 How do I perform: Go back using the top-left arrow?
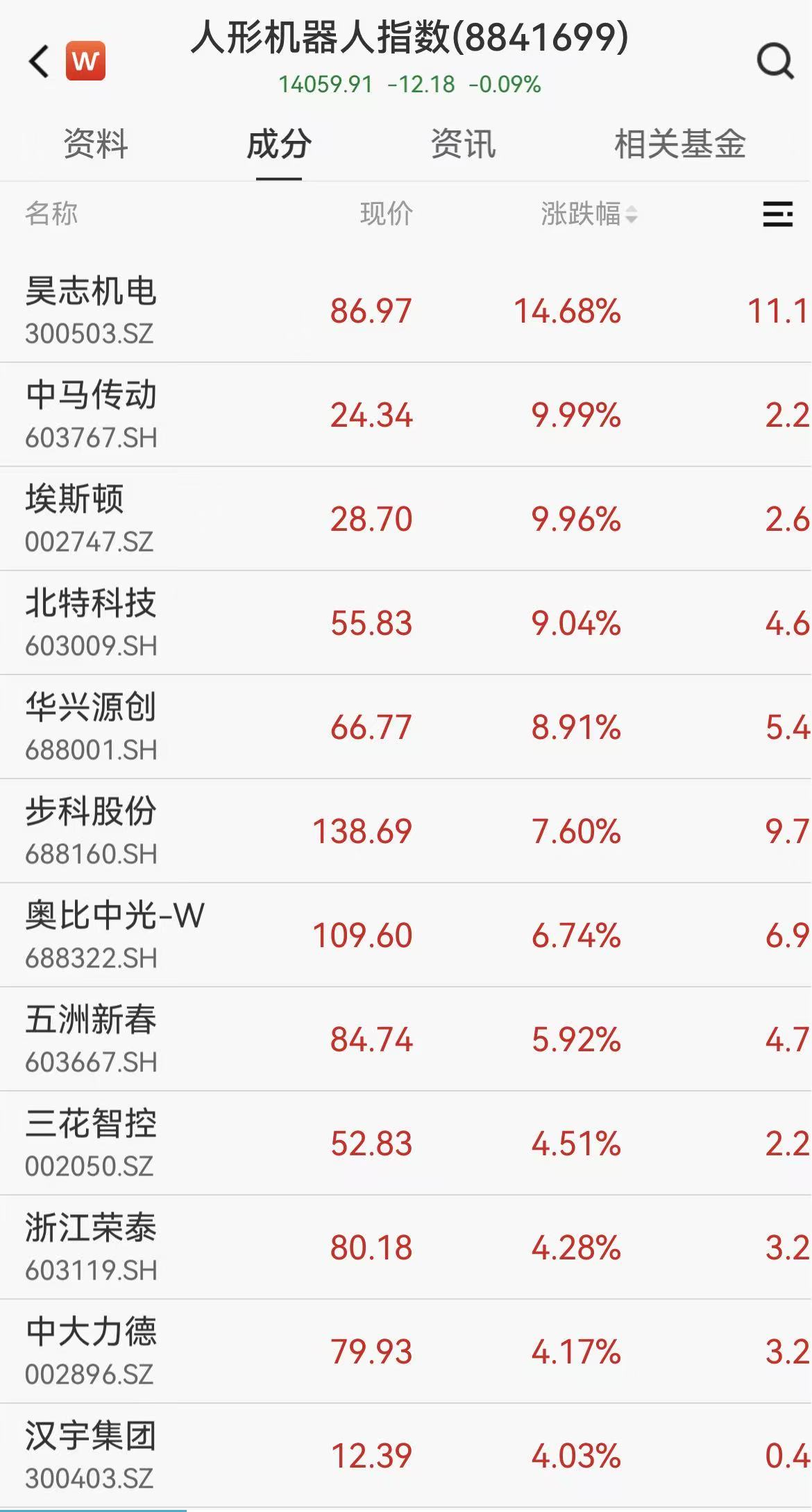(40, 61)
